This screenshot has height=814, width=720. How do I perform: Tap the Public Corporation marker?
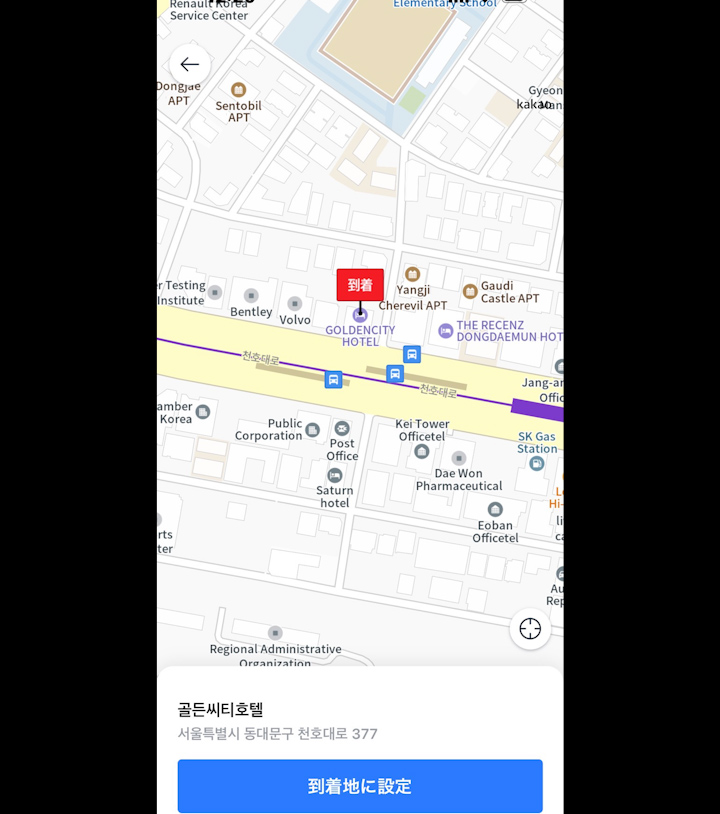312,430
